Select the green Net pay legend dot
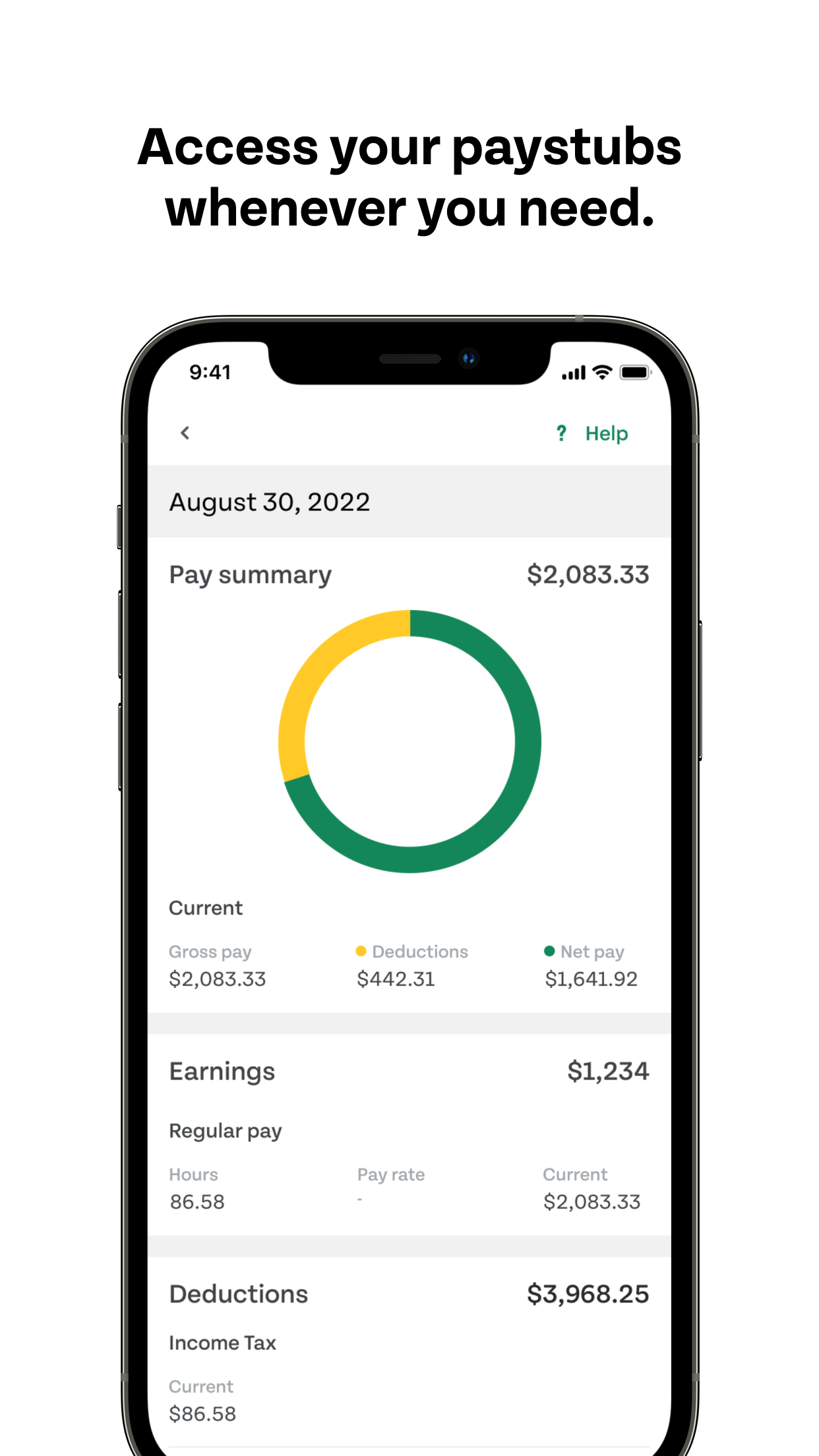Image resolution: width=819 pixels, height=1456 pixels. click(549, 951)
